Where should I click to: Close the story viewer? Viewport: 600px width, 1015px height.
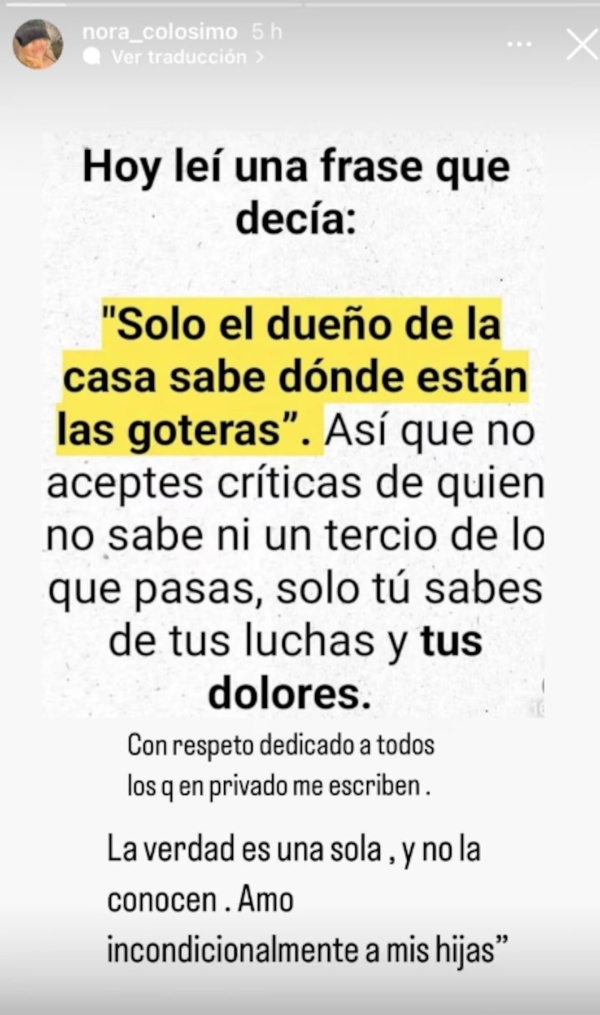[581, 45]
